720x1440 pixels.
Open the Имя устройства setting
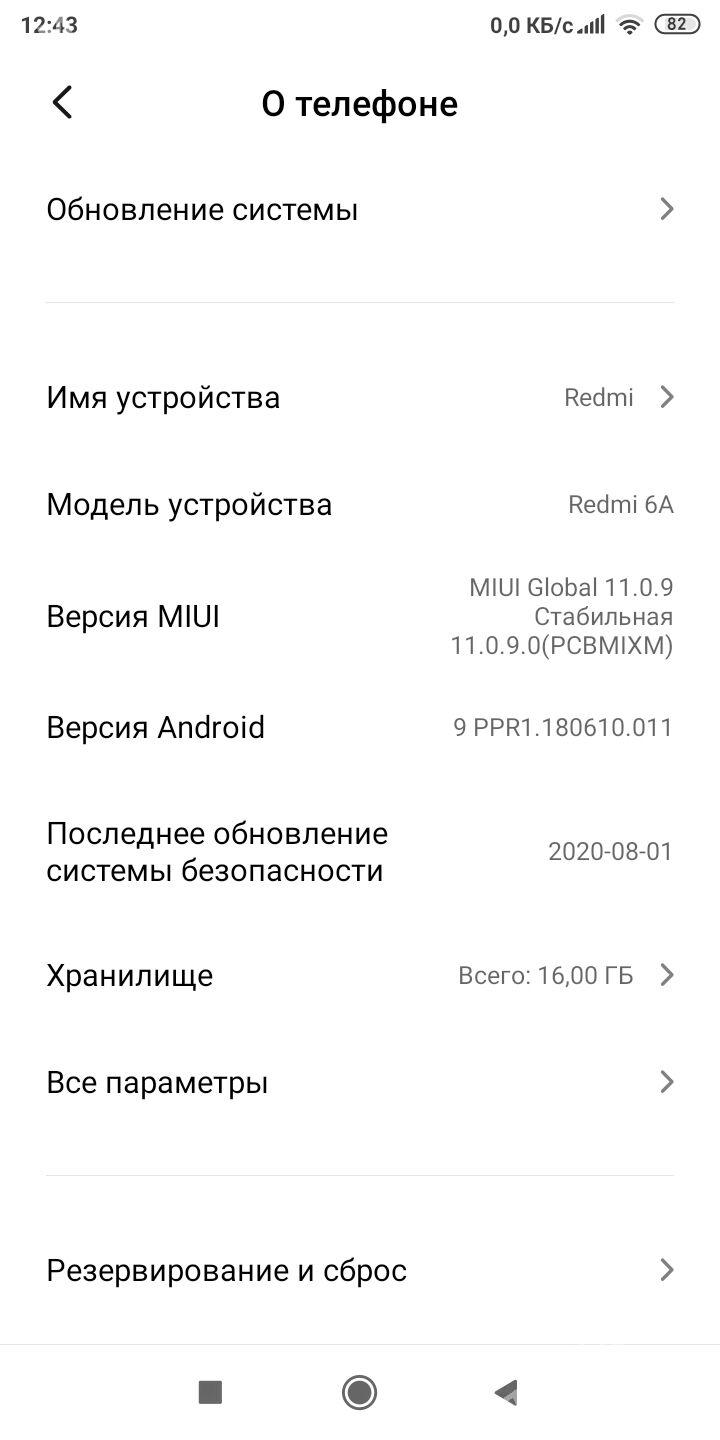[360, 398]
